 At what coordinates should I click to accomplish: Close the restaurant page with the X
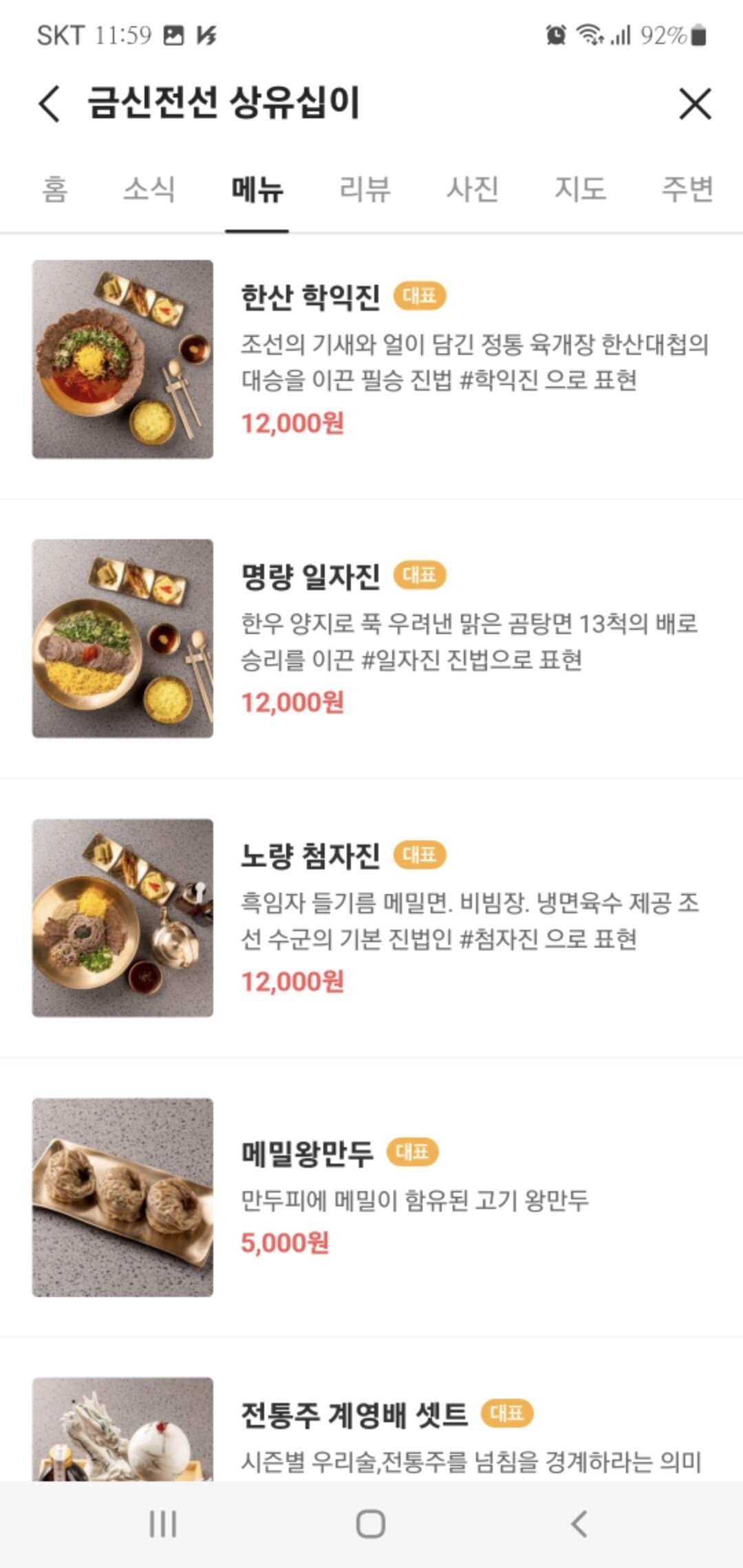point(696,105)
